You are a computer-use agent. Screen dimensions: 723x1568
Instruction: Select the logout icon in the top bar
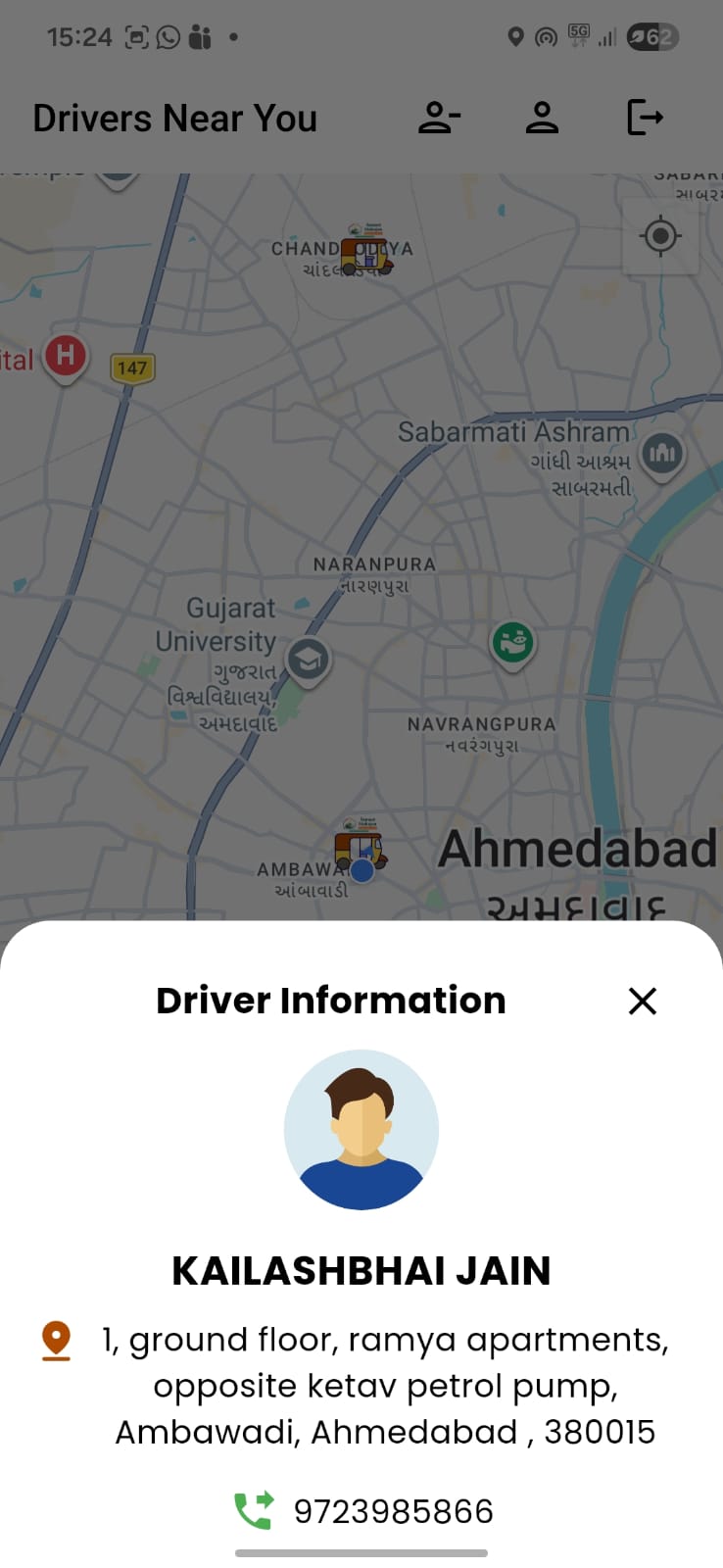click(647, 118)
